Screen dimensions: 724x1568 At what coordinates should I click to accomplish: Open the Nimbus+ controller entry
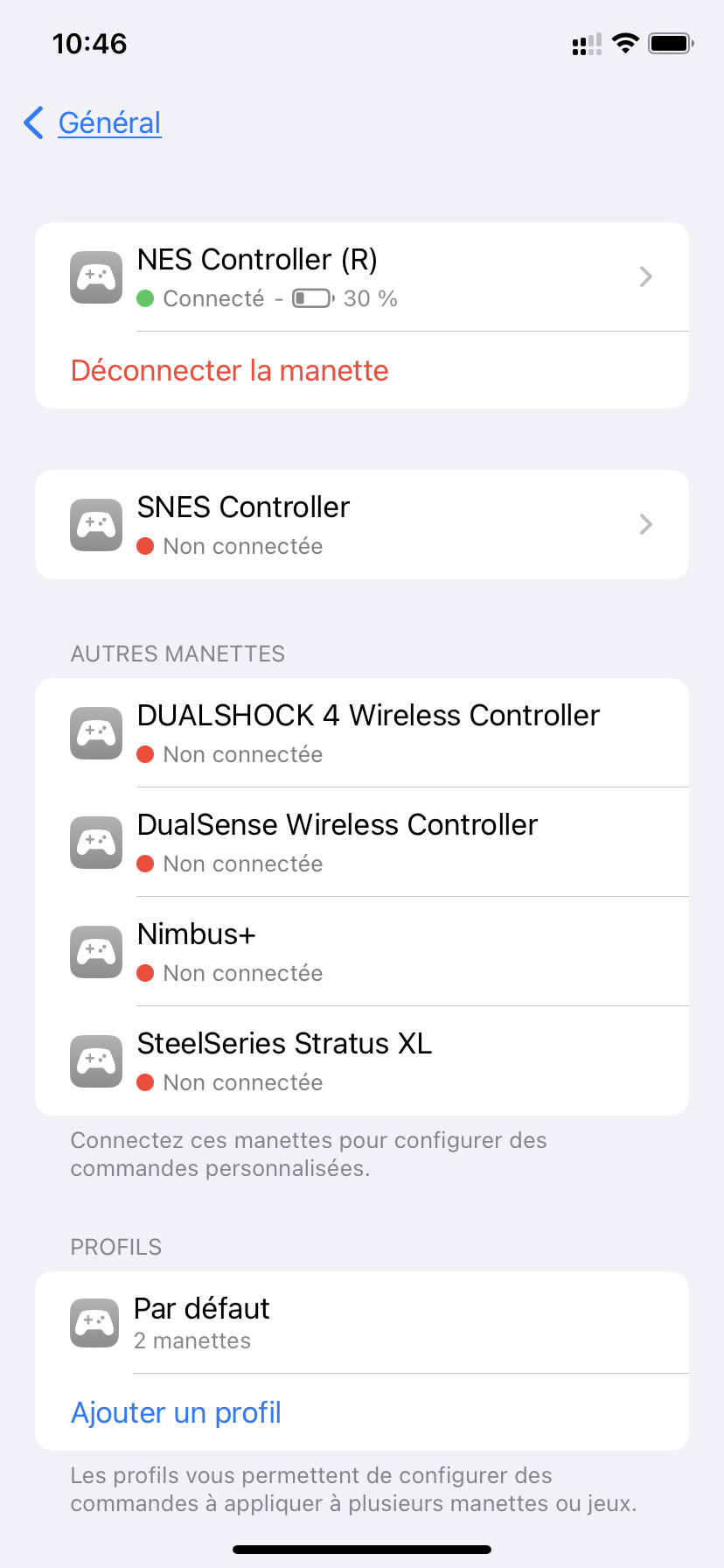[x=362, y=952]
